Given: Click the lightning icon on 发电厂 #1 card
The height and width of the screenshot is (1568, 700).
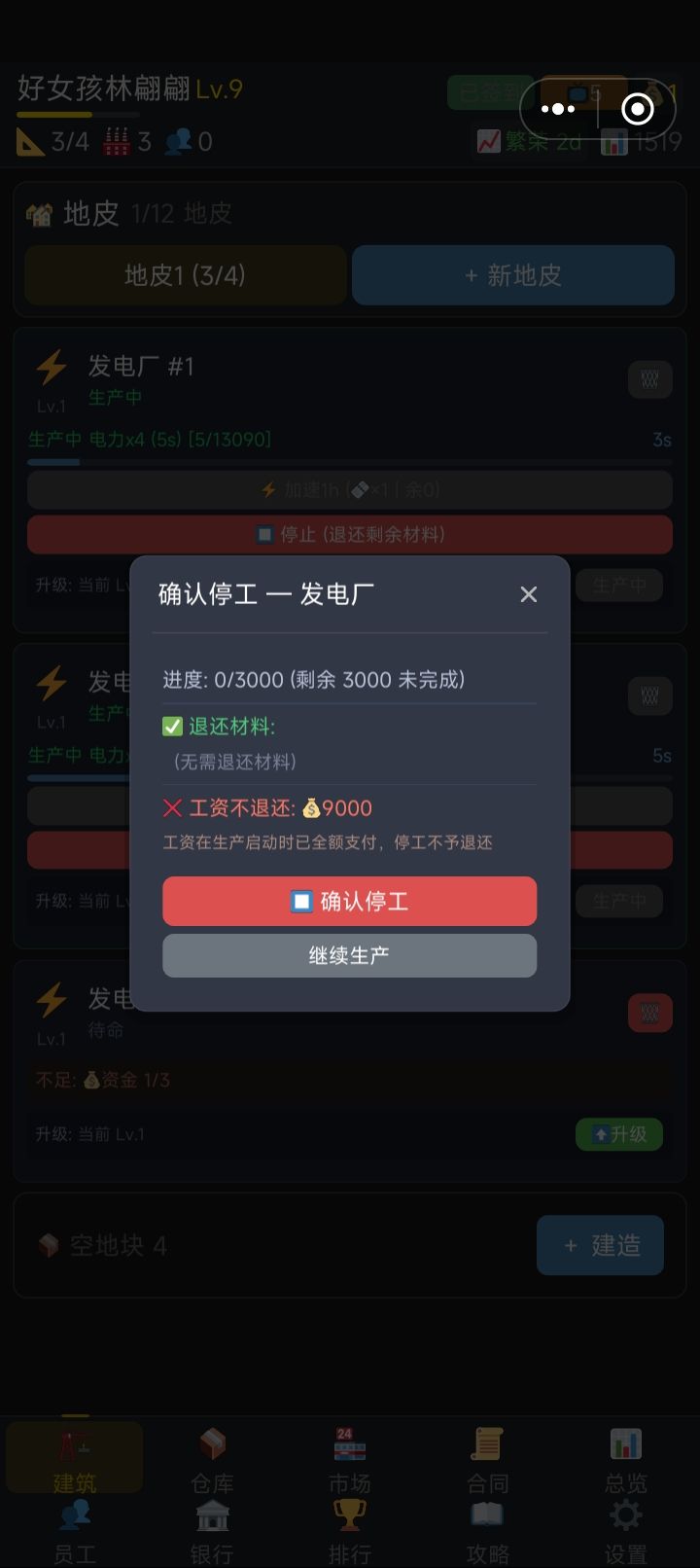Looking at the screenshot, I should tap(52, 366).
